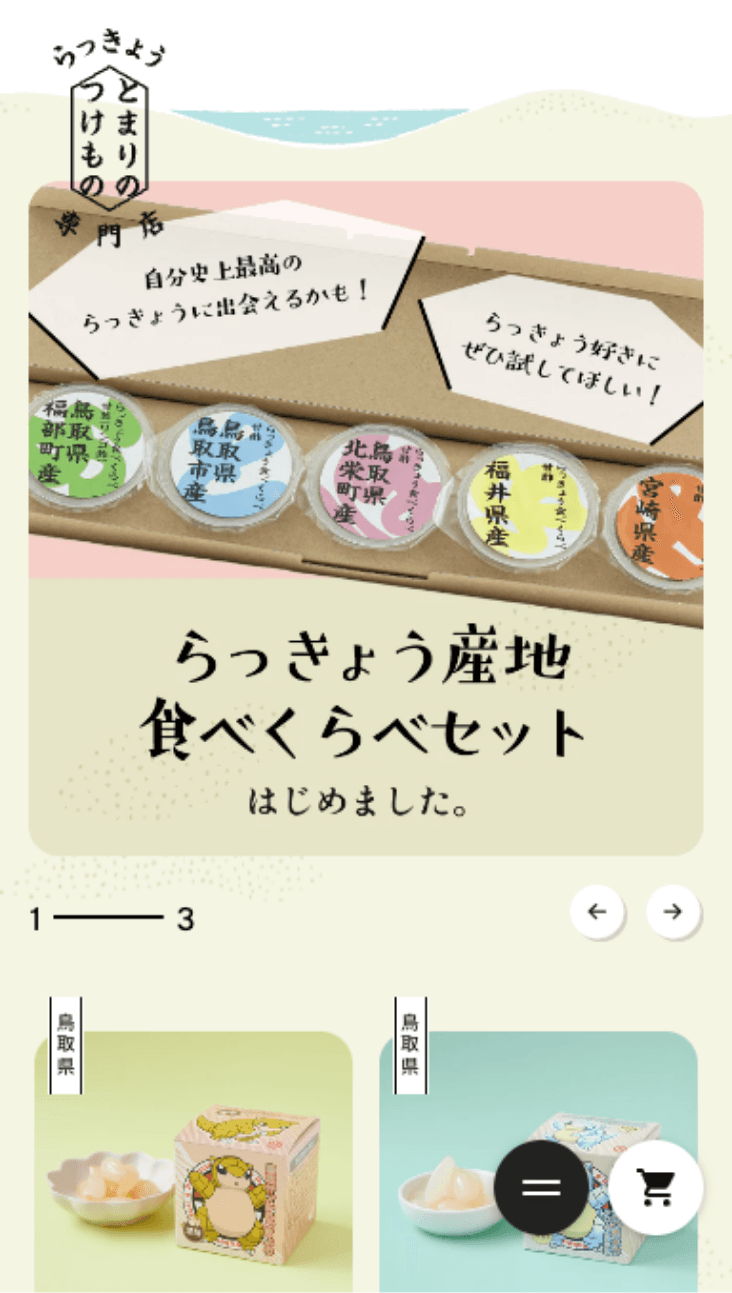
Task: Open the shopping cart
Action: pyautogui.click(x=656, y=1187)
